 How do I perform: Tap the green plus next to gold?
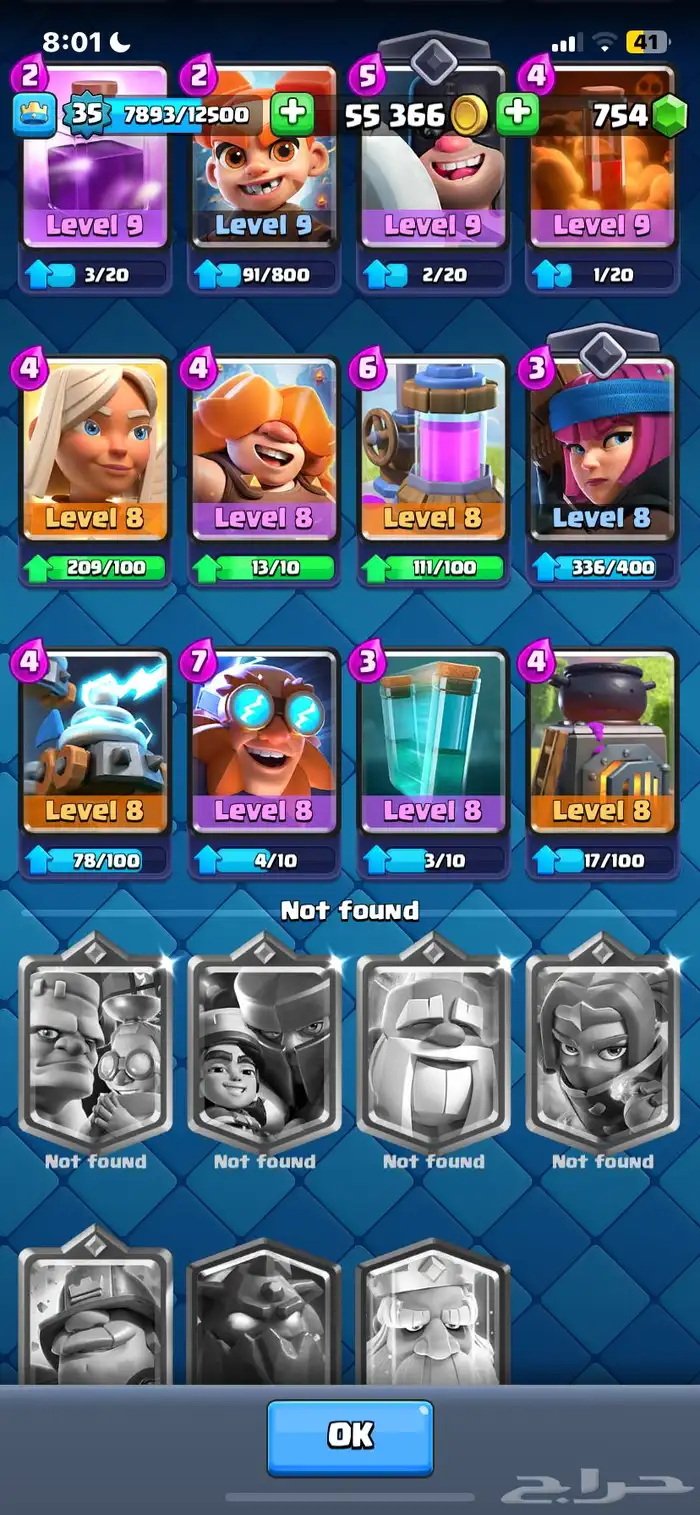click(517, 114)
